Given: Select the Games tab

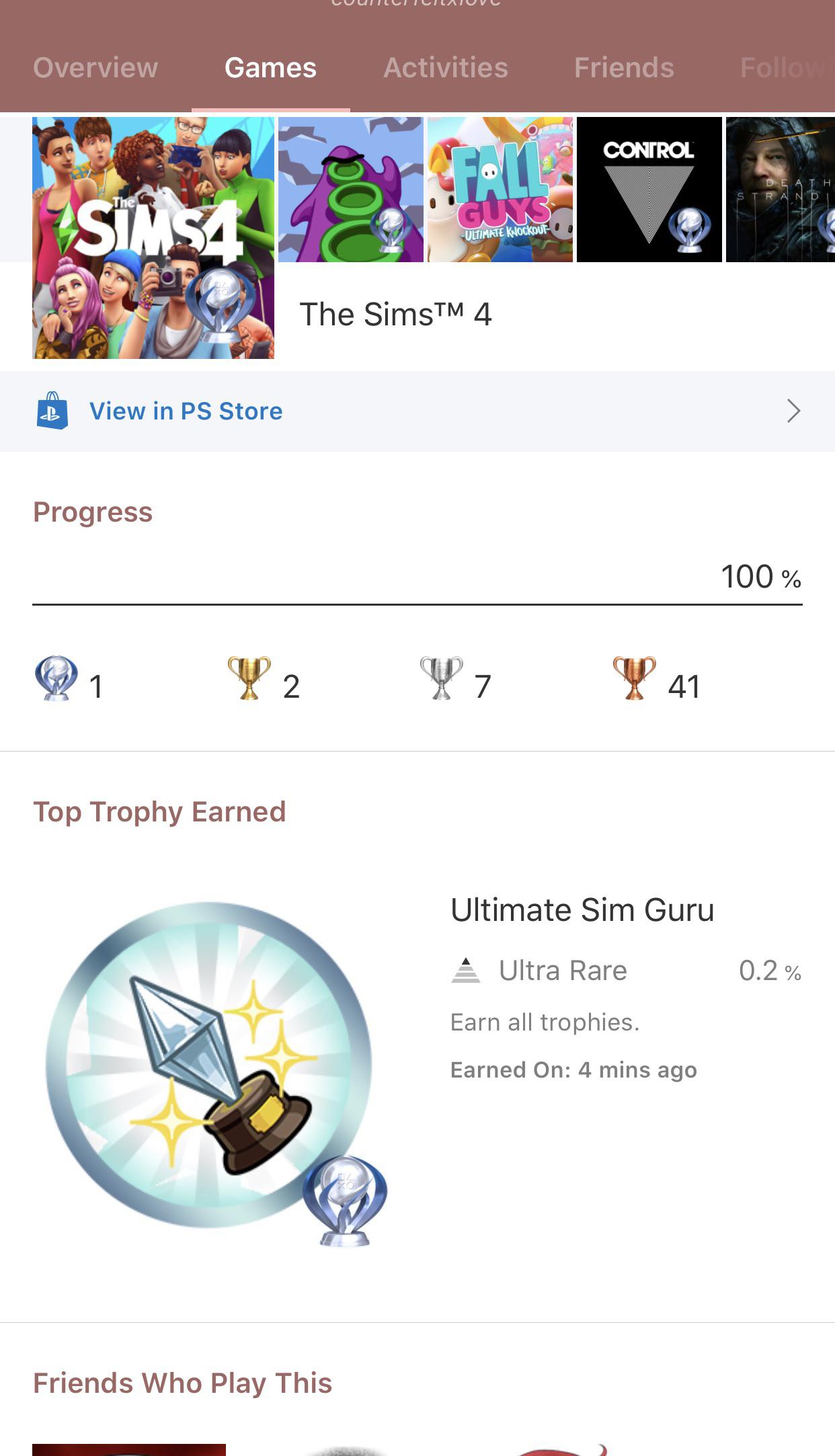Looking at the screenshot, I should (270, 67).
